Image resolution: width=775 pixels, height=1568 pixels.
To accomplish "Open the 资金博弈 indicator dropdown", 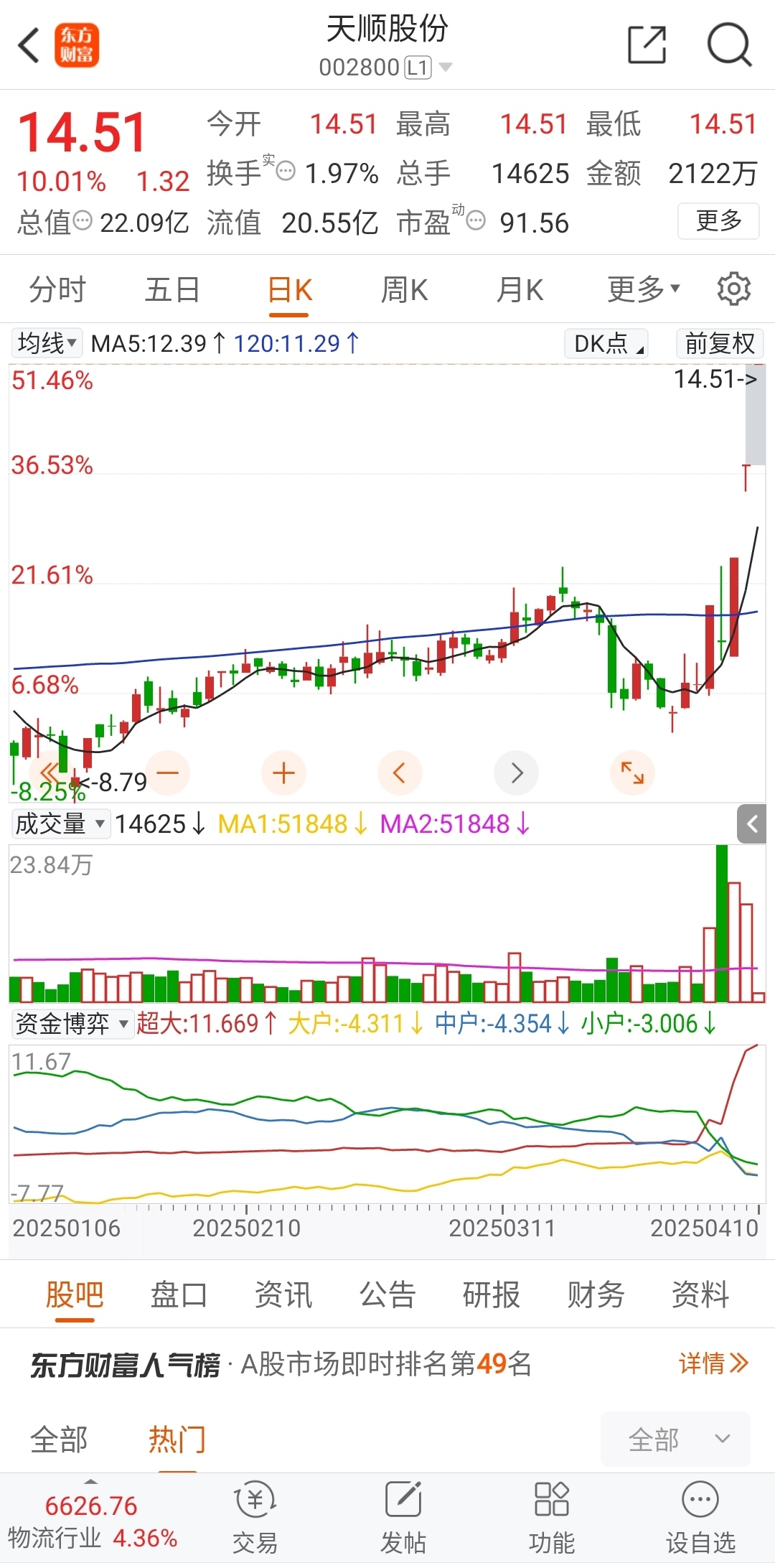I will [x=72, y=1023].
